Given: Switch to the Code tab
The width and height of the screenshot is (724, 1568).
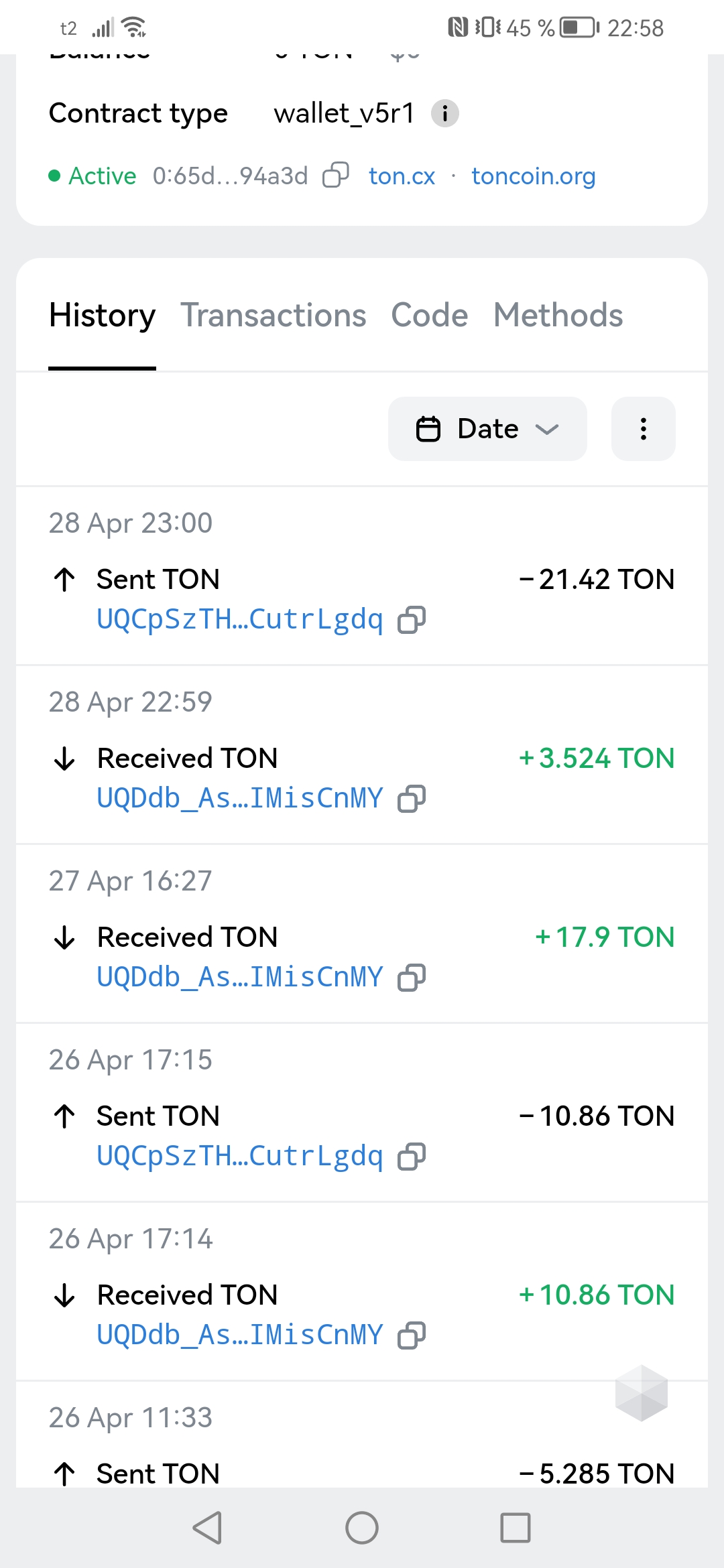Looking at the screenshot, I should click(430, 315).
